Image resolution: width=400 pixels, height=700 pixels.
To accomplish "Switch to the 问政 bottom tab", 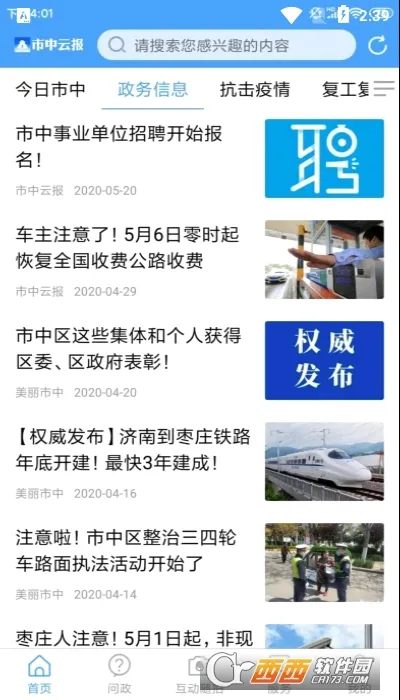I will (x=119, y=674).
